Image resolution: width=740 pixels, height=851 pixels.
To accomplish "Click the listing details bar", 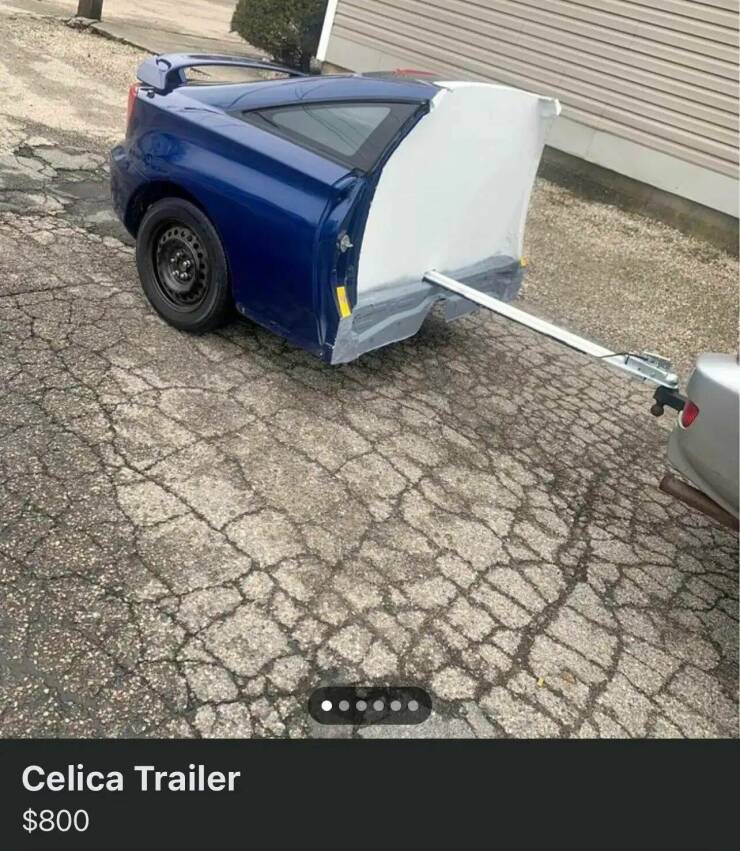I will [370, 800].
